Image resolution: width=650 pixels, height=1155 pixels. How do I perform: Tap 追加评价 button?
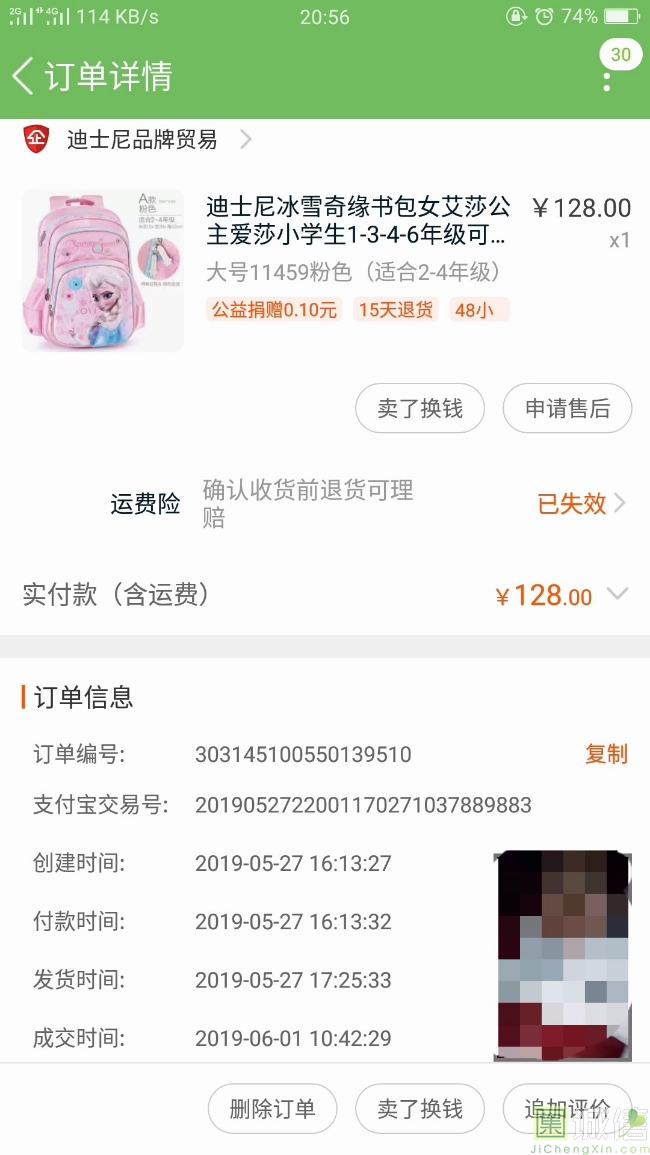[x=567, y=1109]
